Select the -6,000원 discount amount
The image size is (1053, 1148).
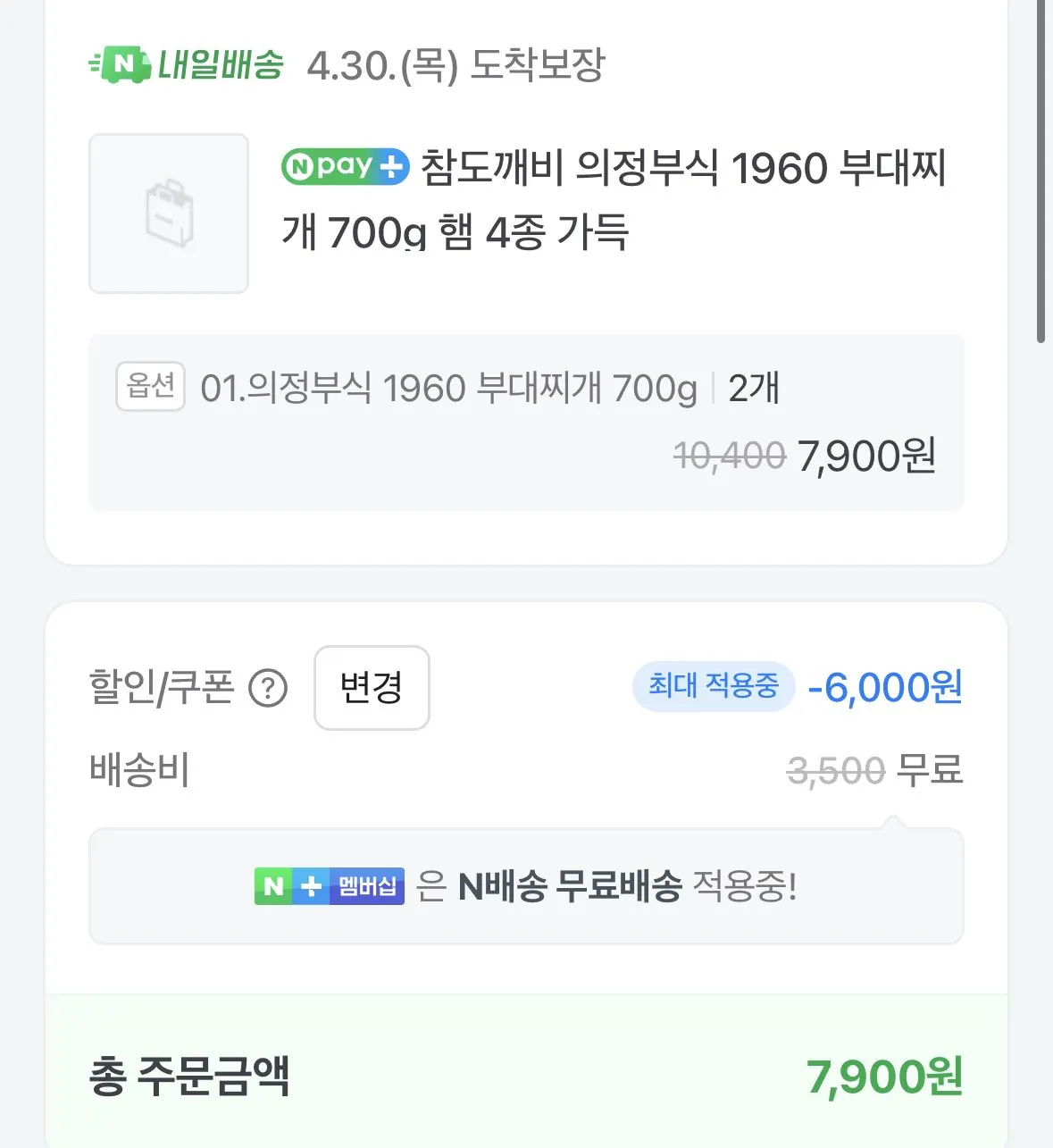(x=884, y=687)
